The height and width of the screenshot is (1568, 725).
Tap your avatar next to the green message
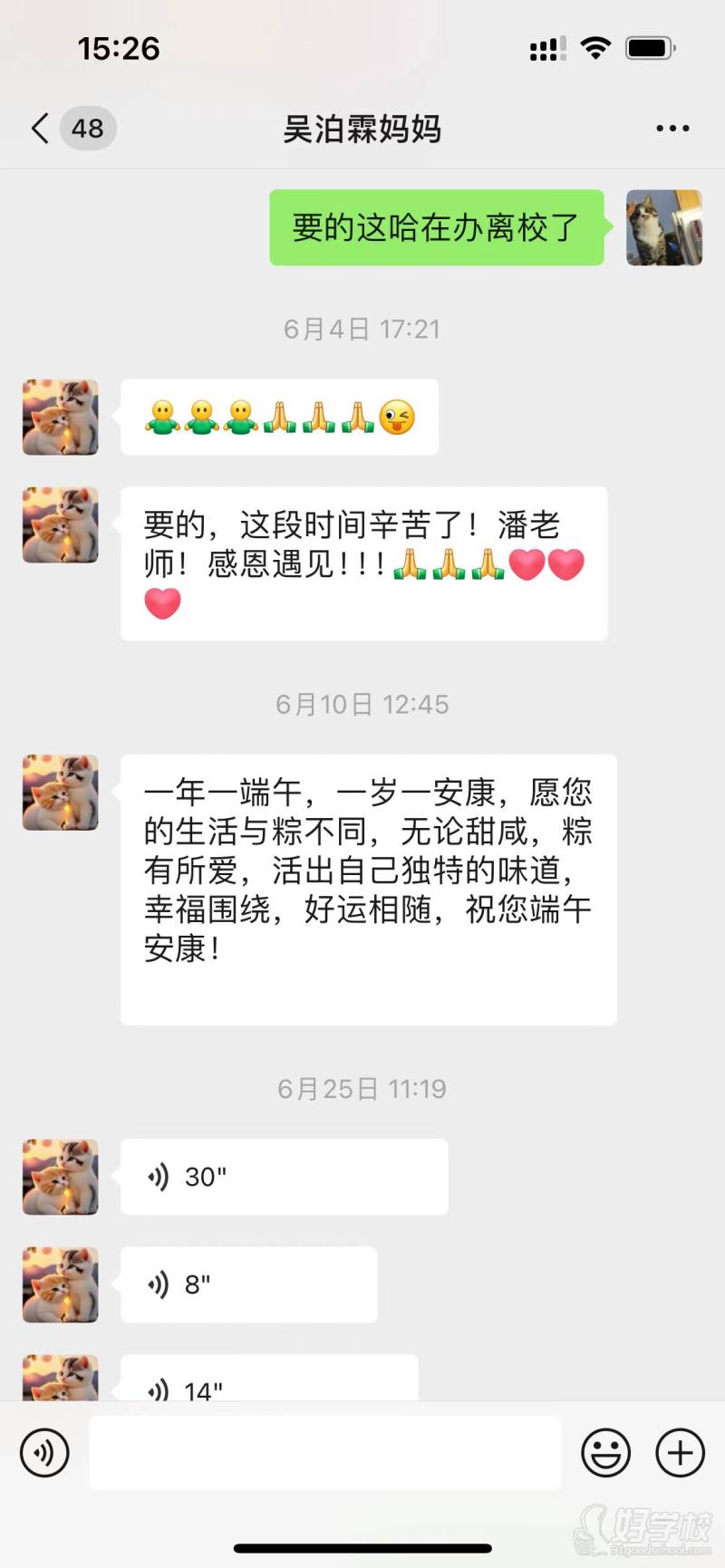tap(664, 228)
